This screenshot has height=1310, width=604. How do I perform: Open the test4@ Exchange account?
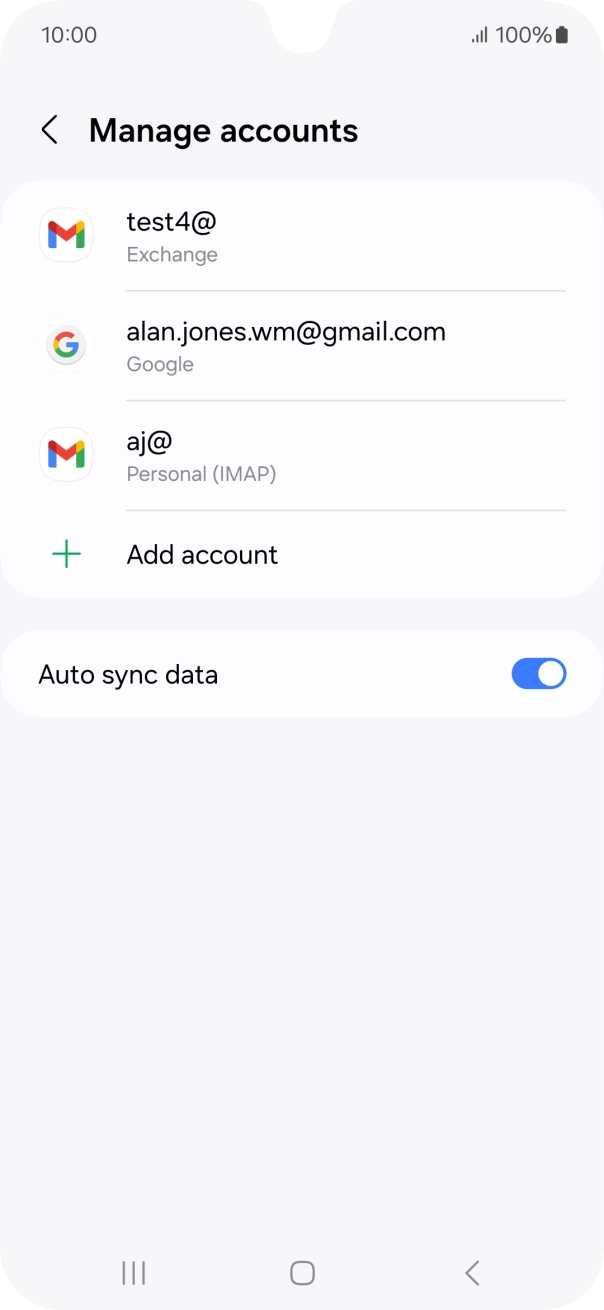pos(300,236)
